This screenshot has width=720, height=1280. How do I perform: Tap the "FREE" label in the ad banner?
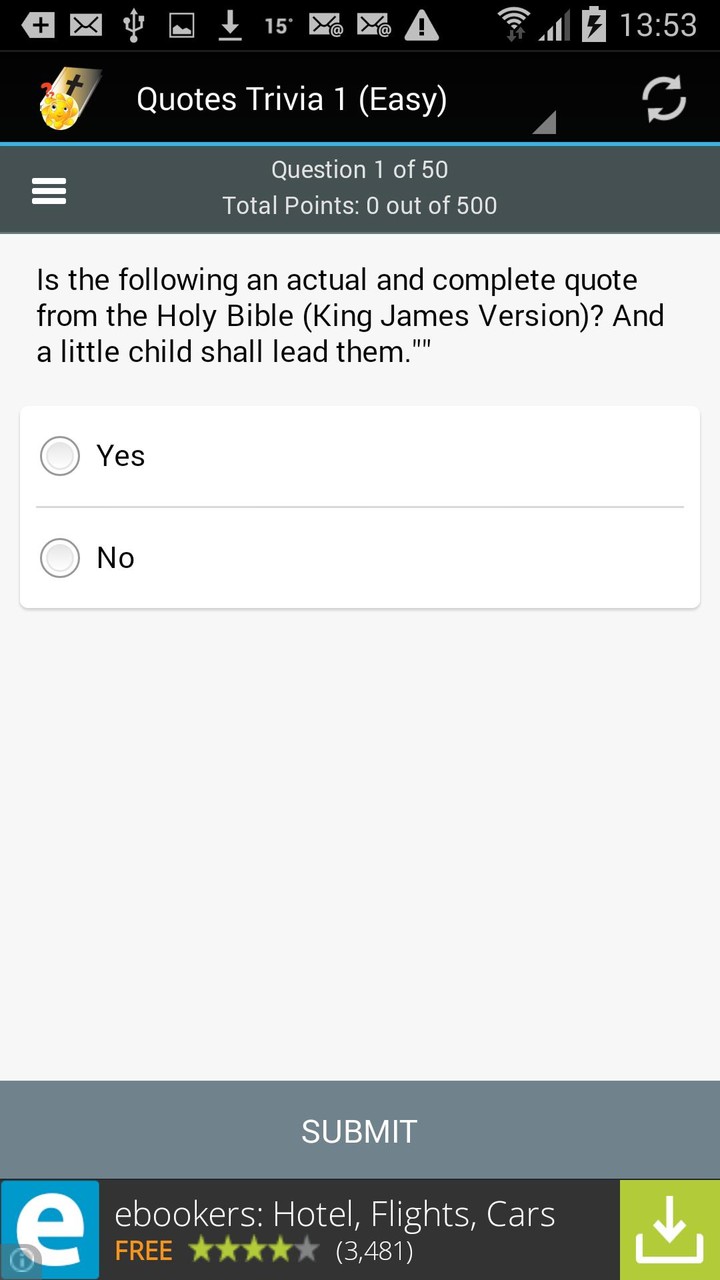(x=144, y=1250)
